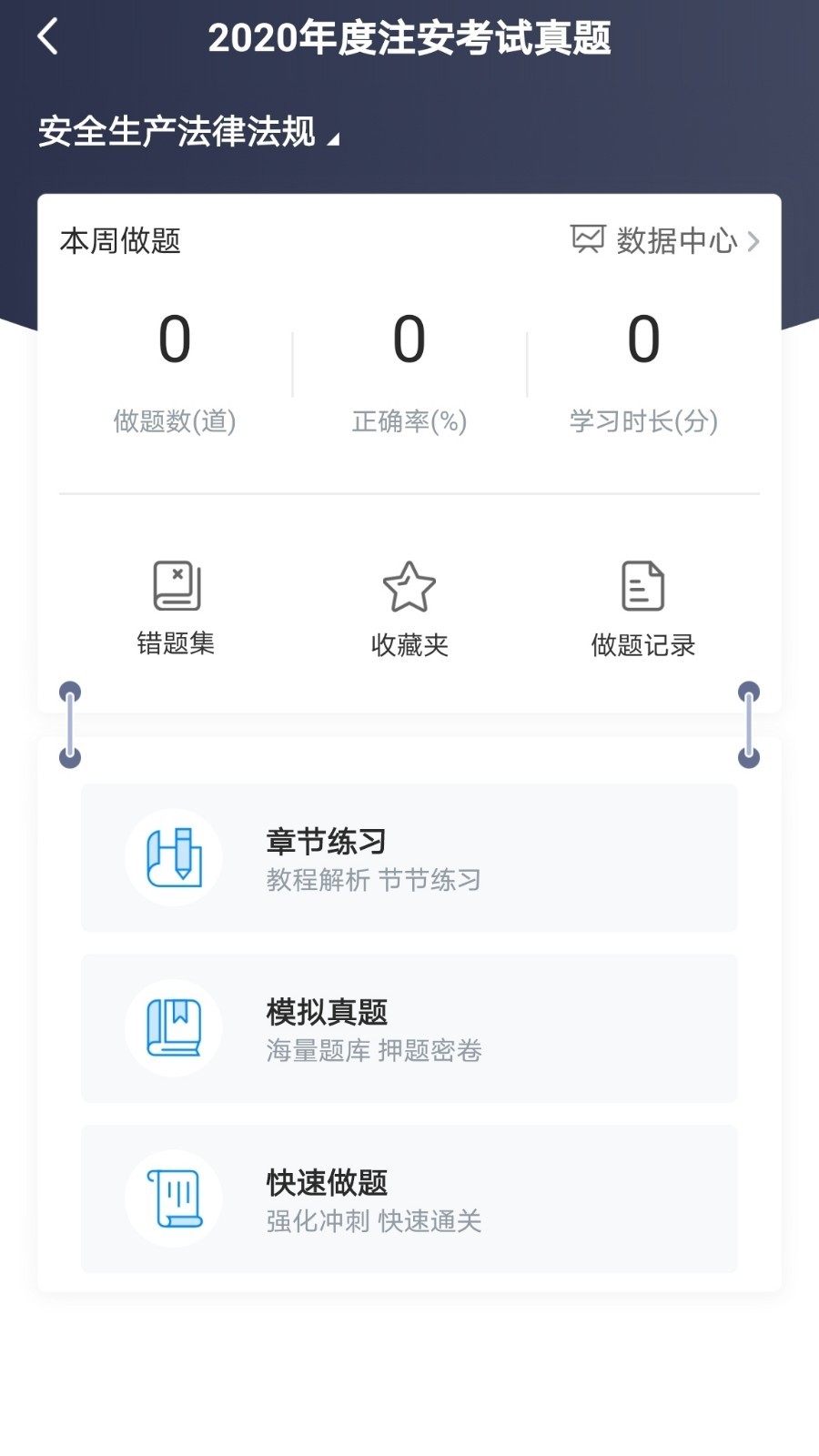The image size is (819, 1456).
Task: View the 收藏夹 favorites folder
Action: (x=409, y=607)
